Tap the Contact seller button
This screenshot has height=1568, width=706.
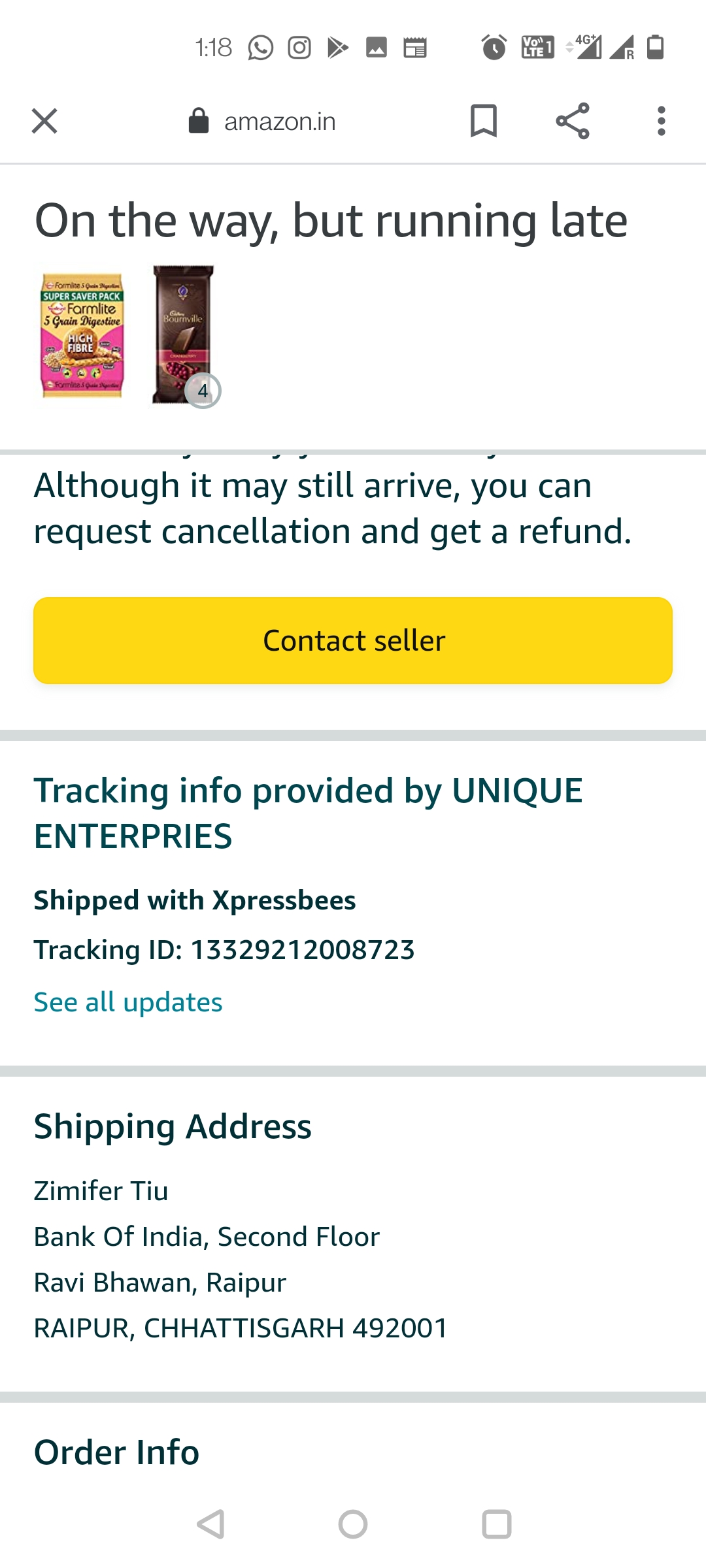353,640
